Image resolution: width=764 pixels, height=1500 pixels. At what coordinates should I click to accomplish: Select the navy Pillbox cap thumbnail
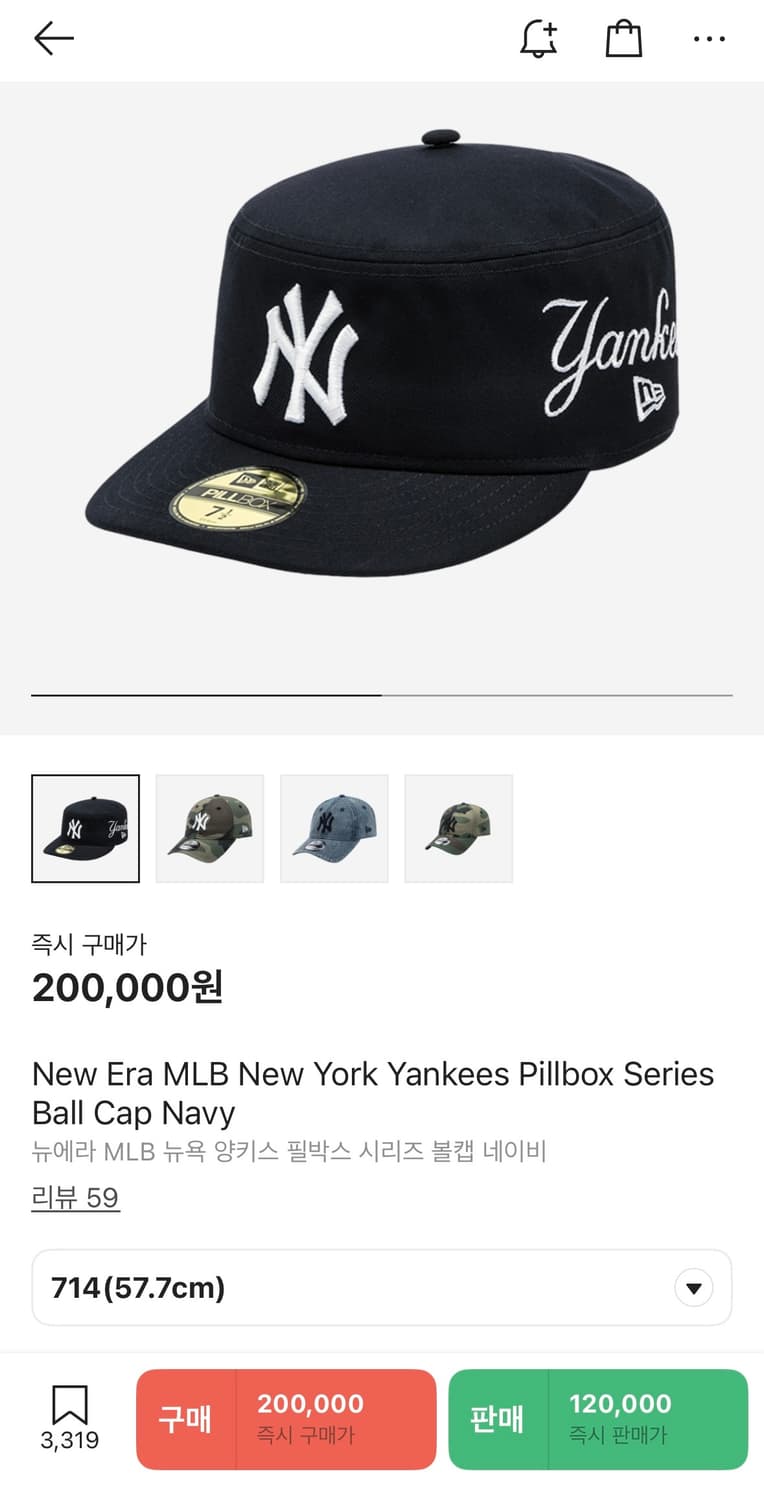coord(86,829)
